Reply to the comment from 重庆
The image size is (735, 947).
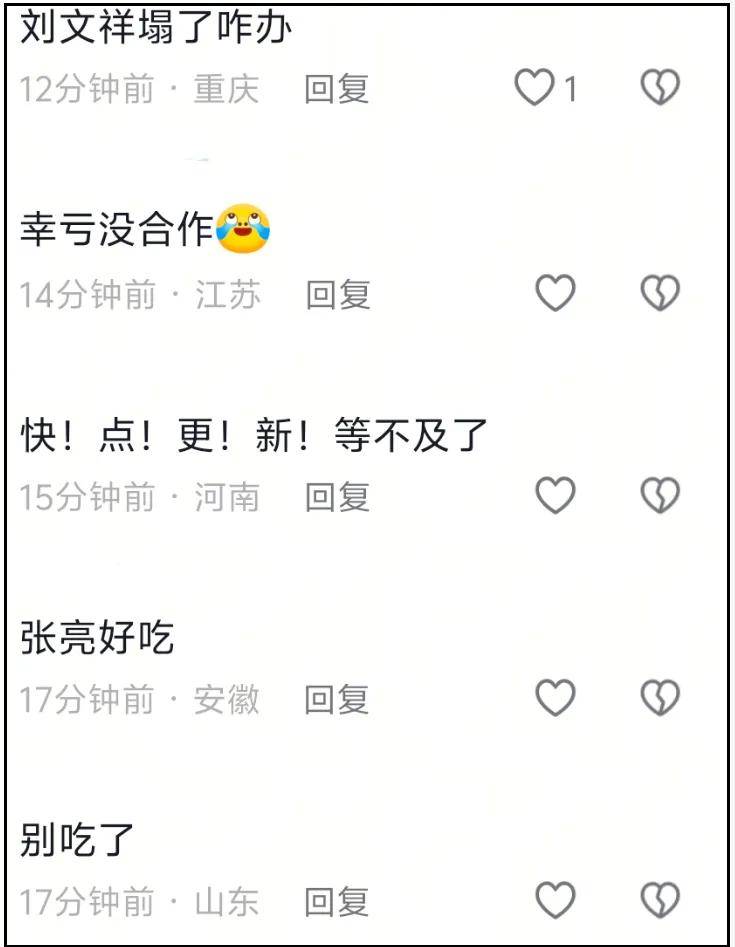coord(337,90)
